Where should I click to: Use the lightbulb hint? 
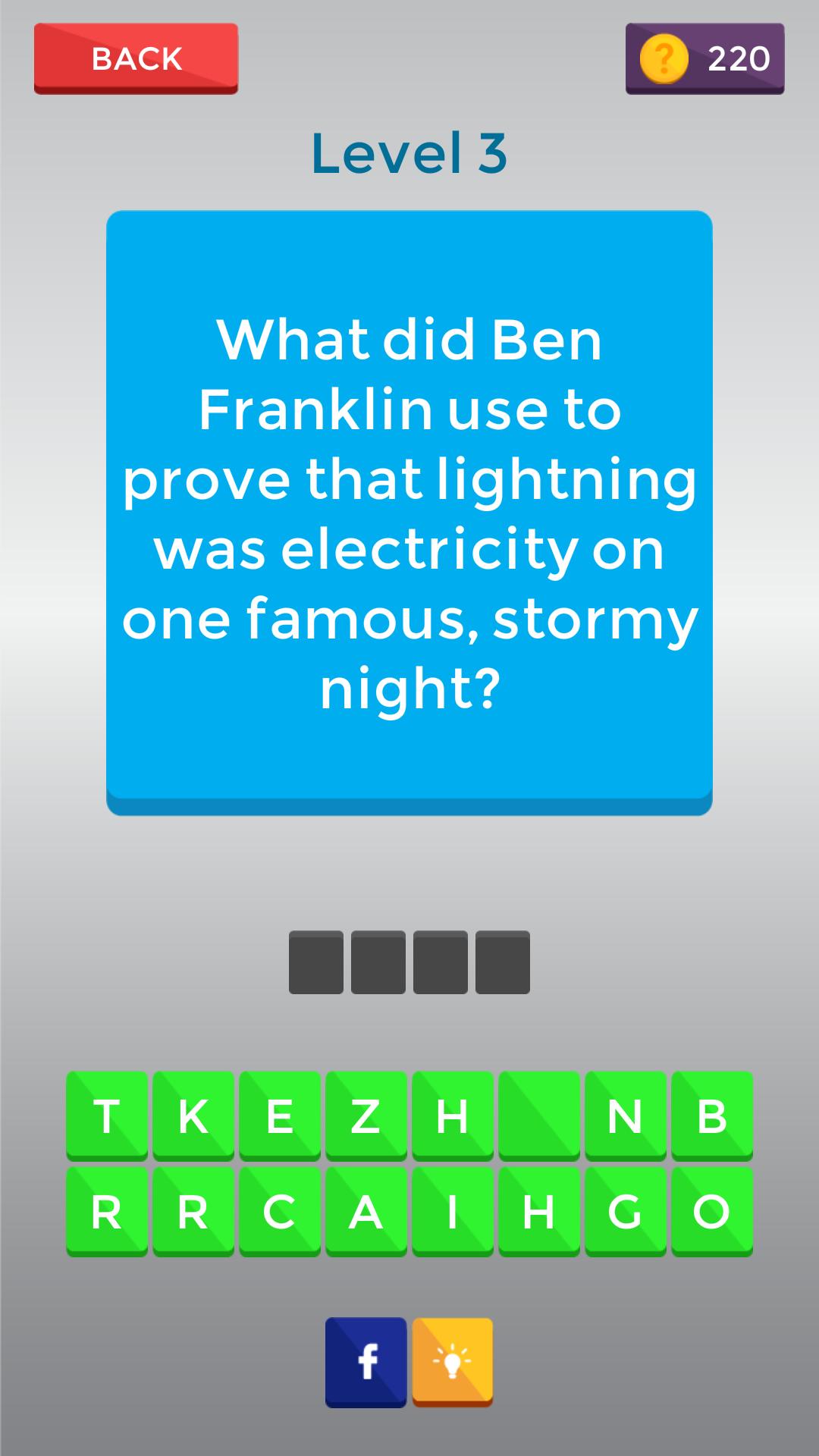point(453,1361)
